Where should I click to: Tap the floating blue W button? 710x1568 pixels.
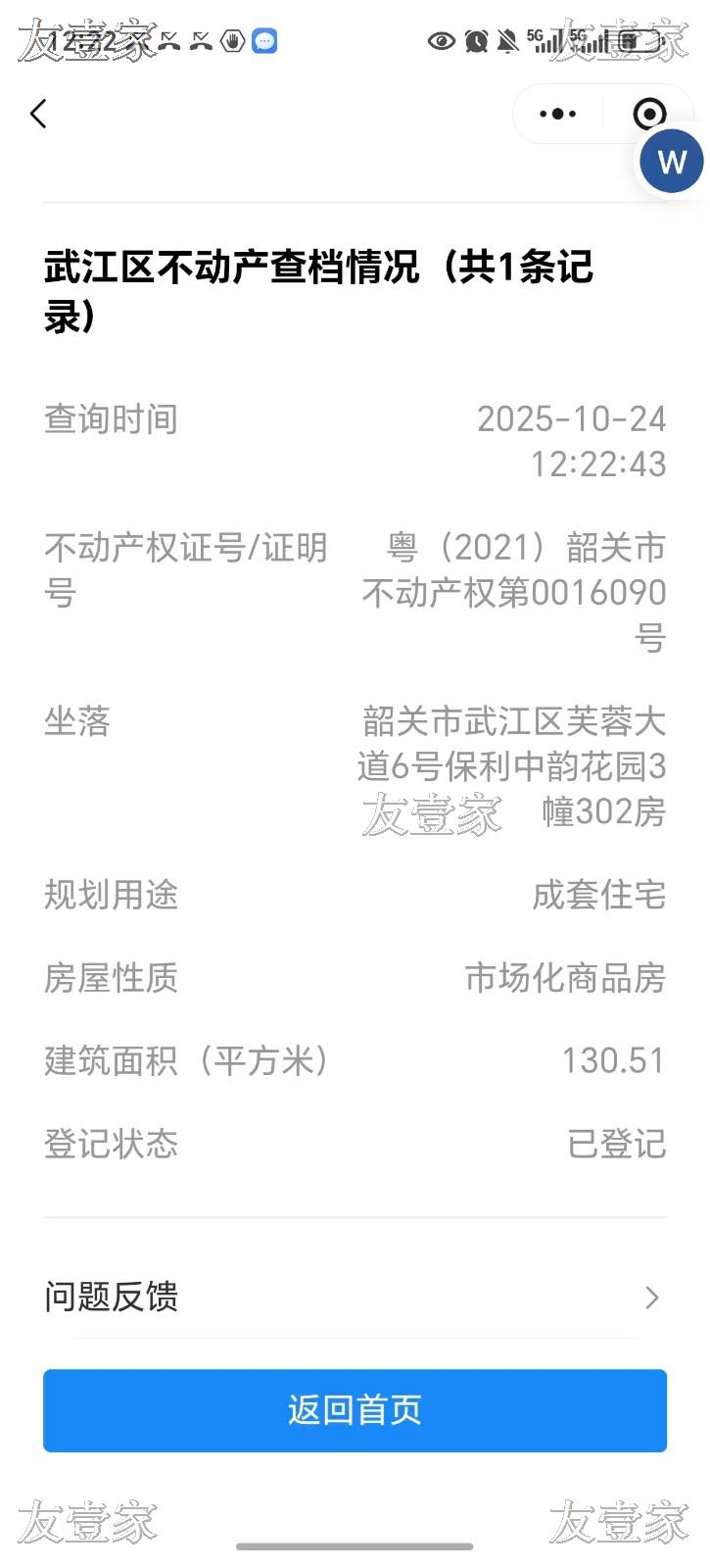coord(672,162)
